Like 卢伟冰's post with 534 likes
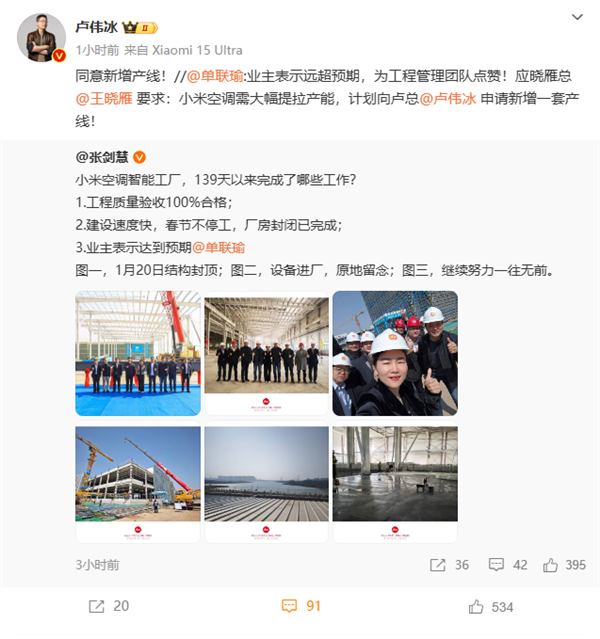Screen dimensions: 600x639 pos(491,606)
